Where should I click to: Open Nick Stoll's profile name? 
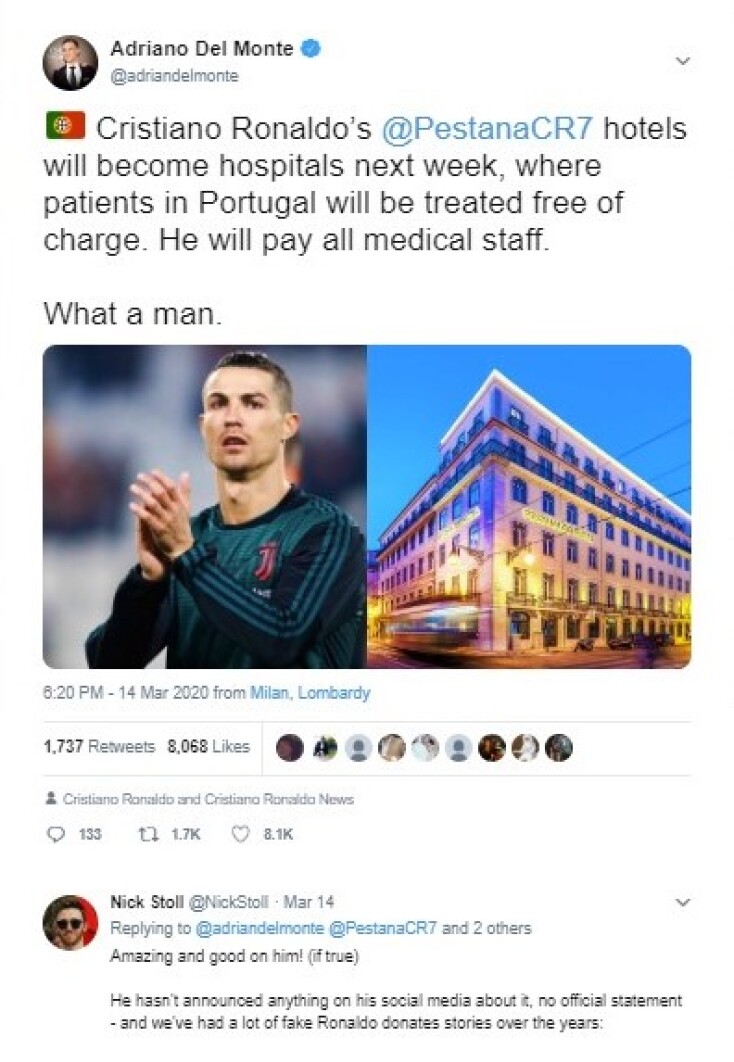[146, 903]
